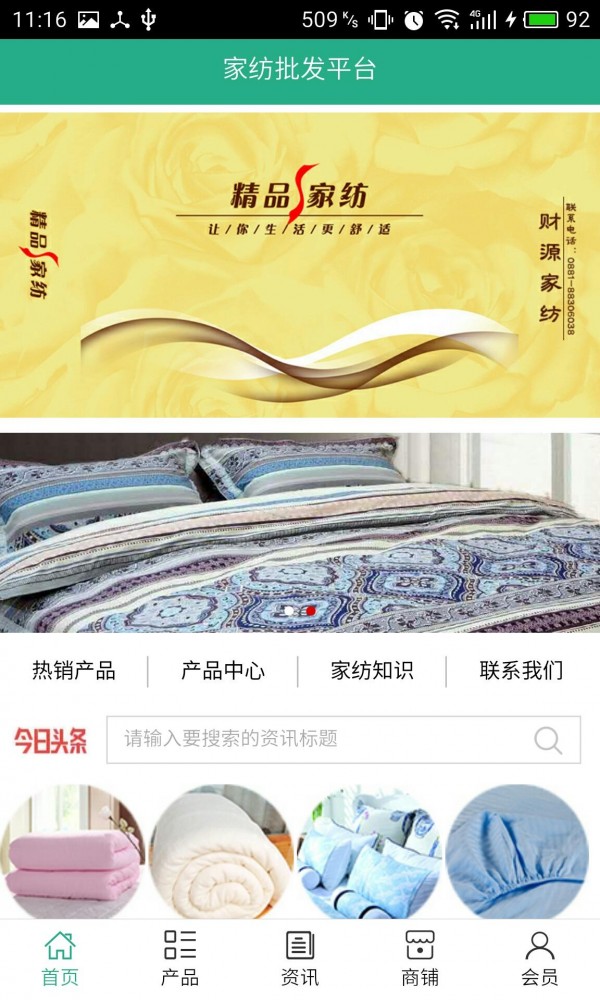Image resolution: width=600 pixels, height=1000 pixels.
Task: Select the 首页 home tab
Action: coord(60,959)
